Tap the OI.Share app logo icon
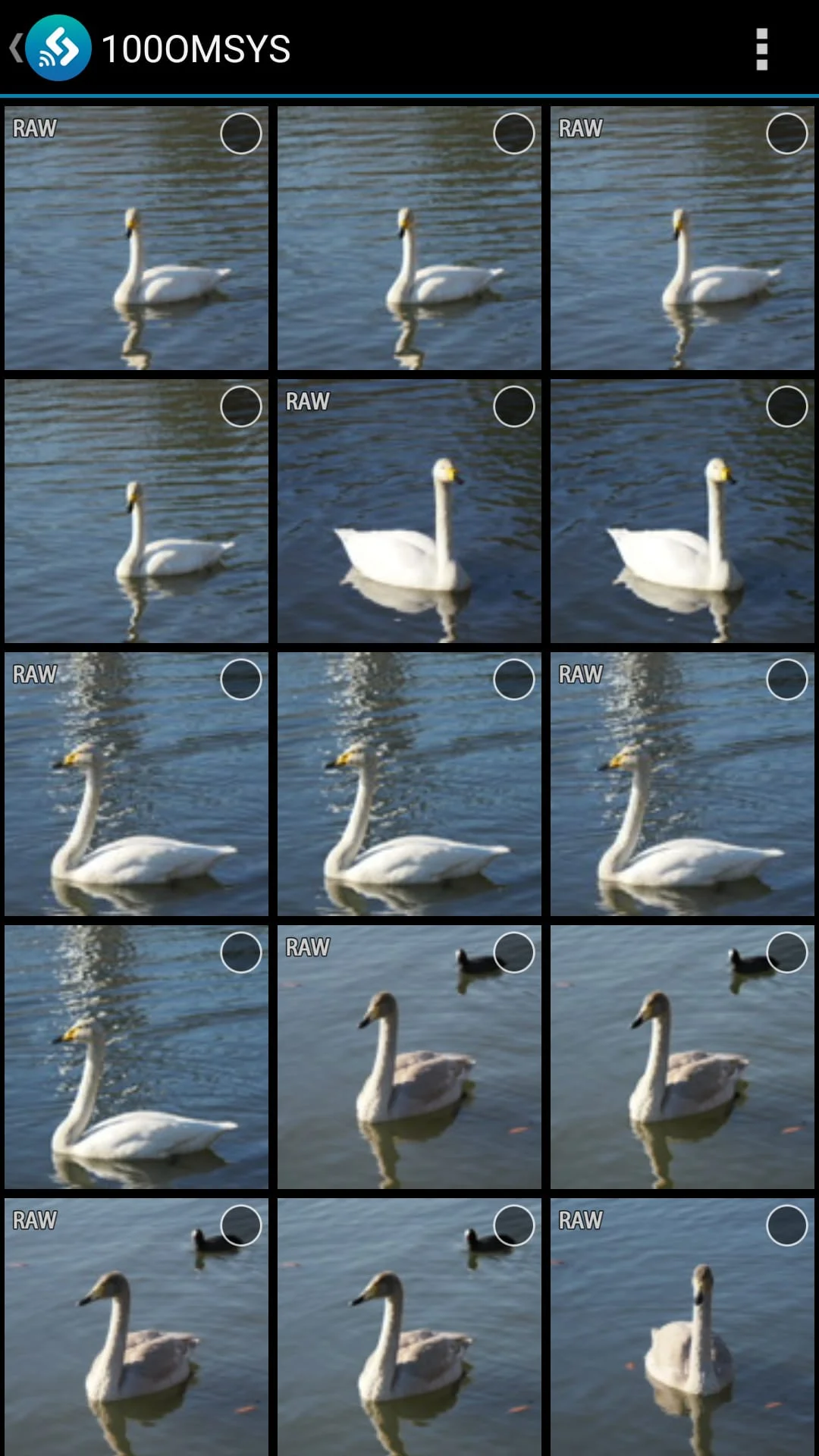Screen dimensions: 819x1456 [57, 49]
